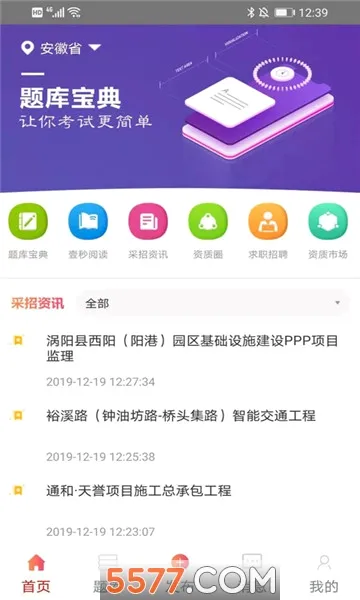
Task: Switch to the 我的 profile tab
Action: pos(324,573)
